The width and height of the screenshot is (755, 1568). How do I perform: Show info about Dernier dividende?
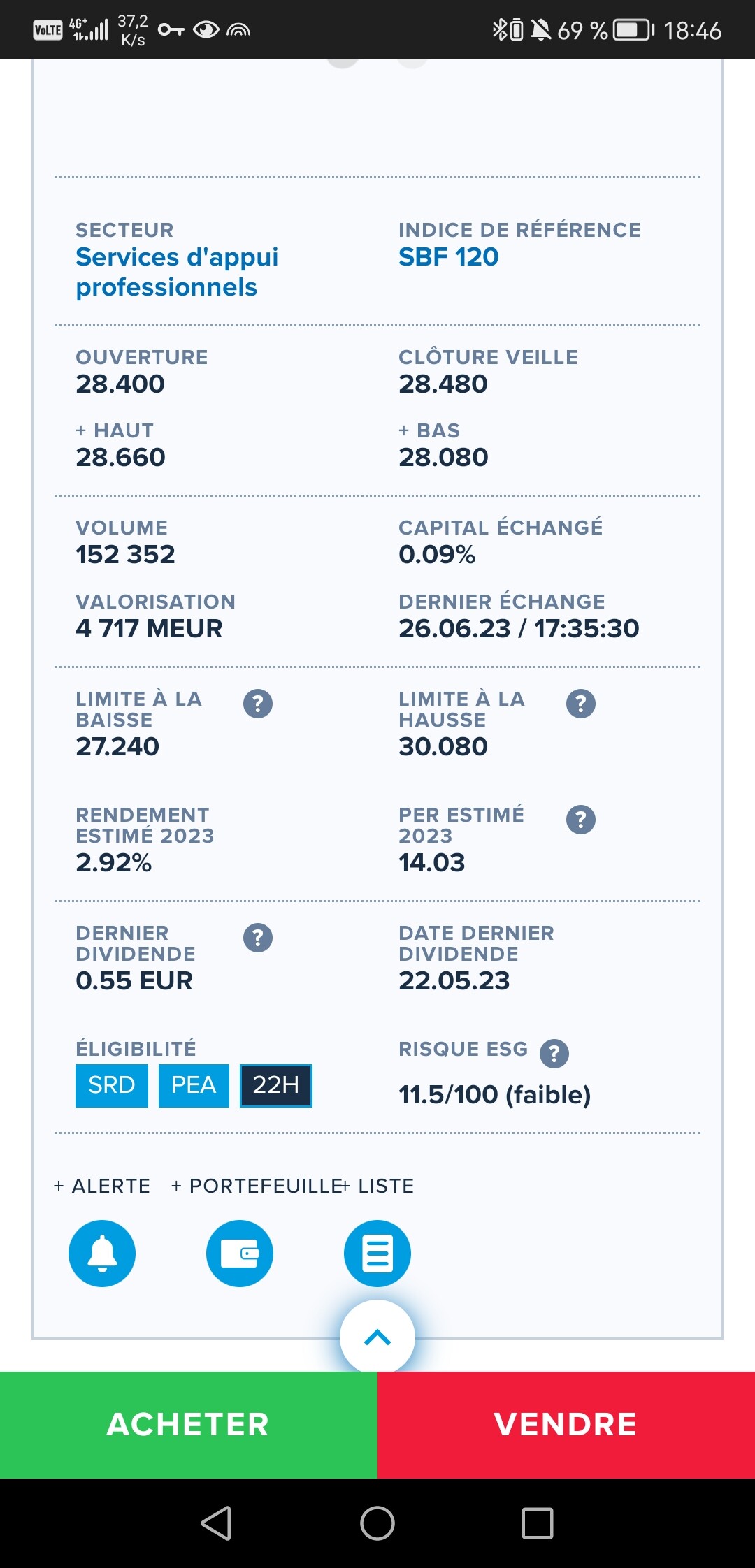pyautogui.click(x=258, y=938)
